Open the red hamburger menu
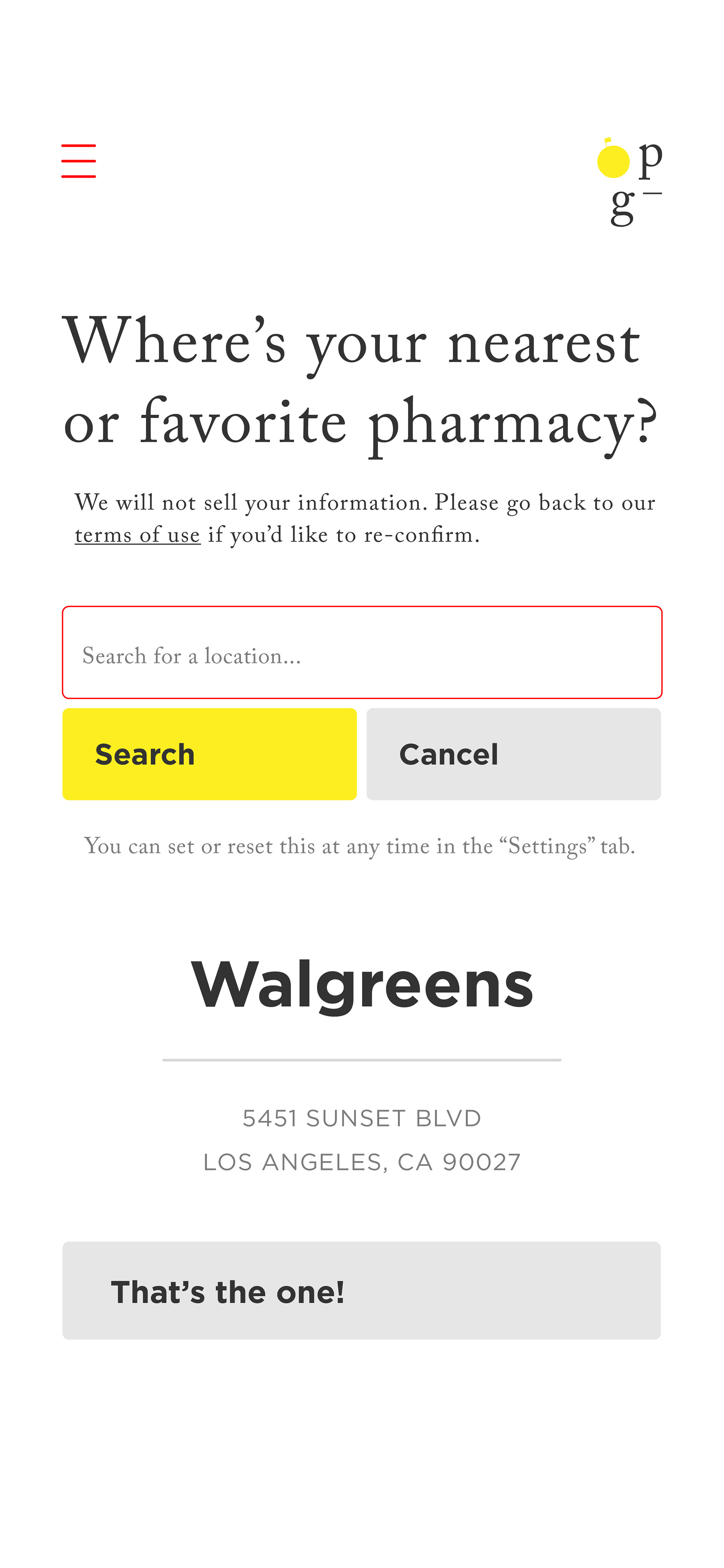Image resolution: width=724 pixels, height=1568 pixels. click(x=78, y=161)
